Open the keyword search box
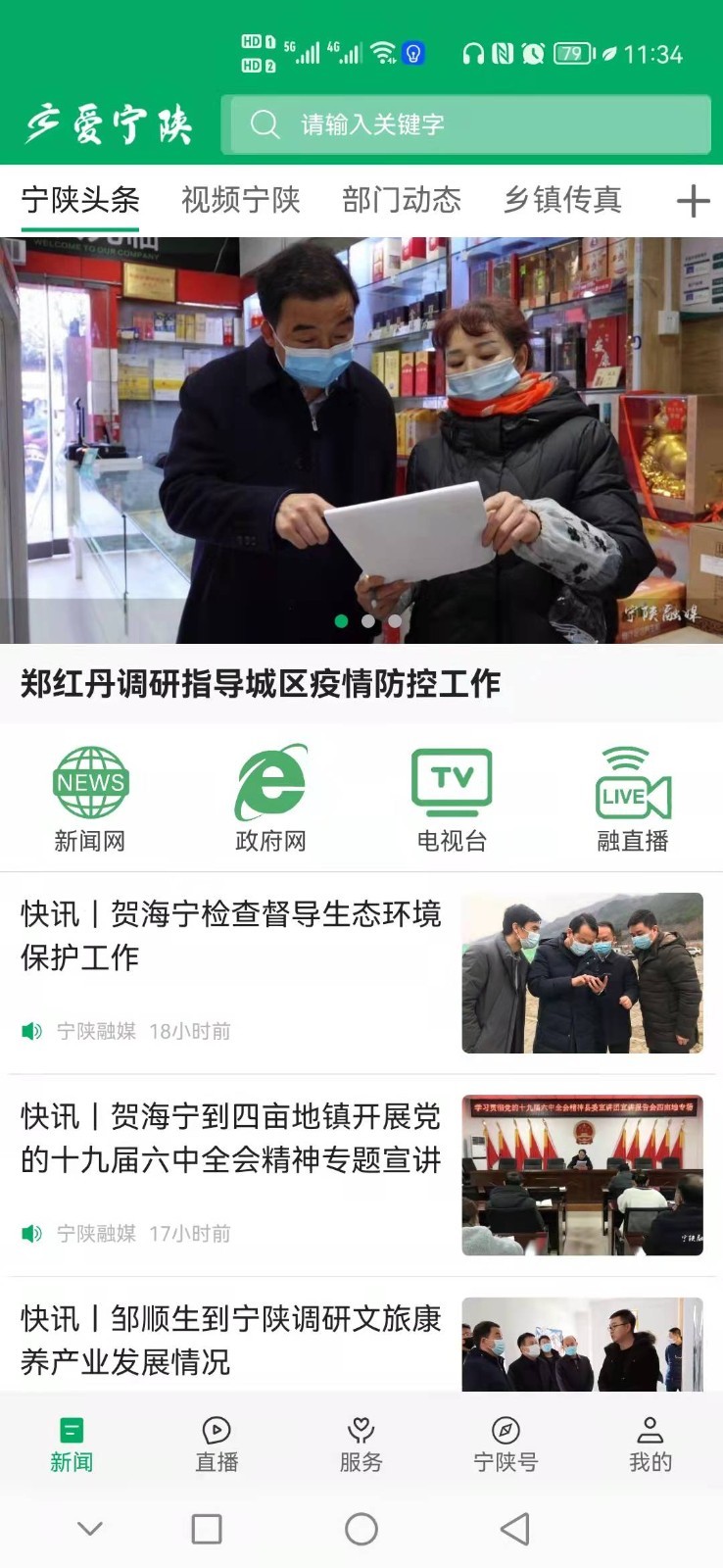This screenshot has width=723, height=1568. coord(465,124)
